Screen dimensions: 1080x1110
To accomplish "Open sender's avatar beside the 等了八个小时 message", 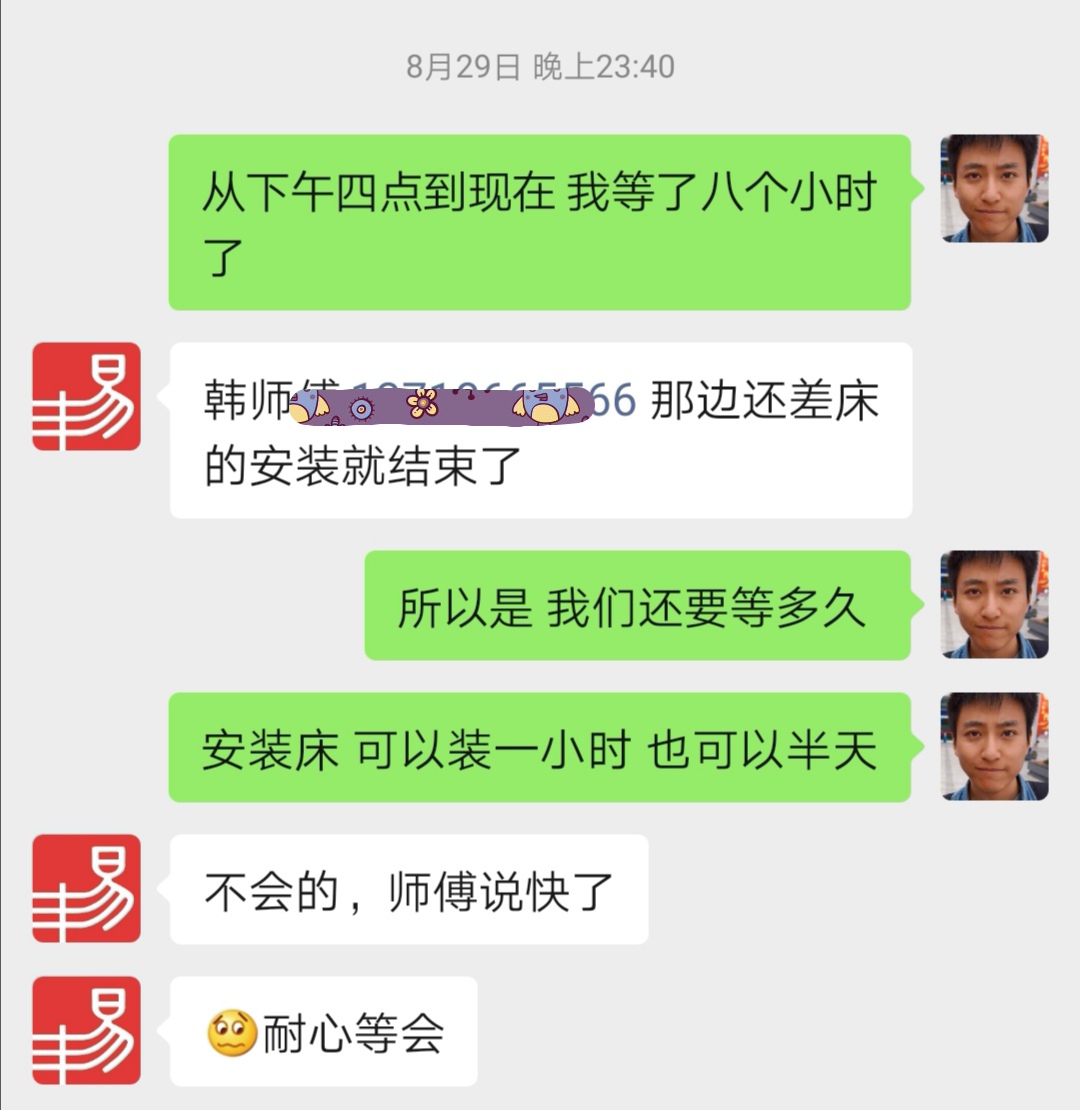I will (994, 188).
